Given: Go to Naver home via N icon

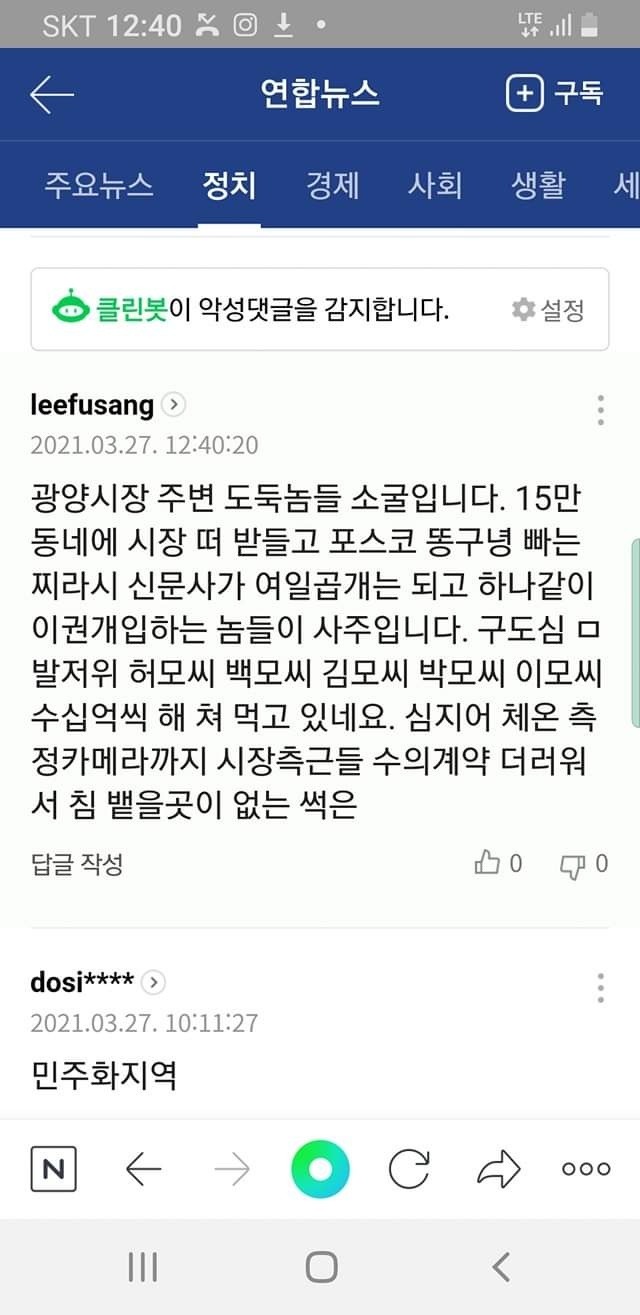Looking at the screenshot, I should pos(53,1168).
